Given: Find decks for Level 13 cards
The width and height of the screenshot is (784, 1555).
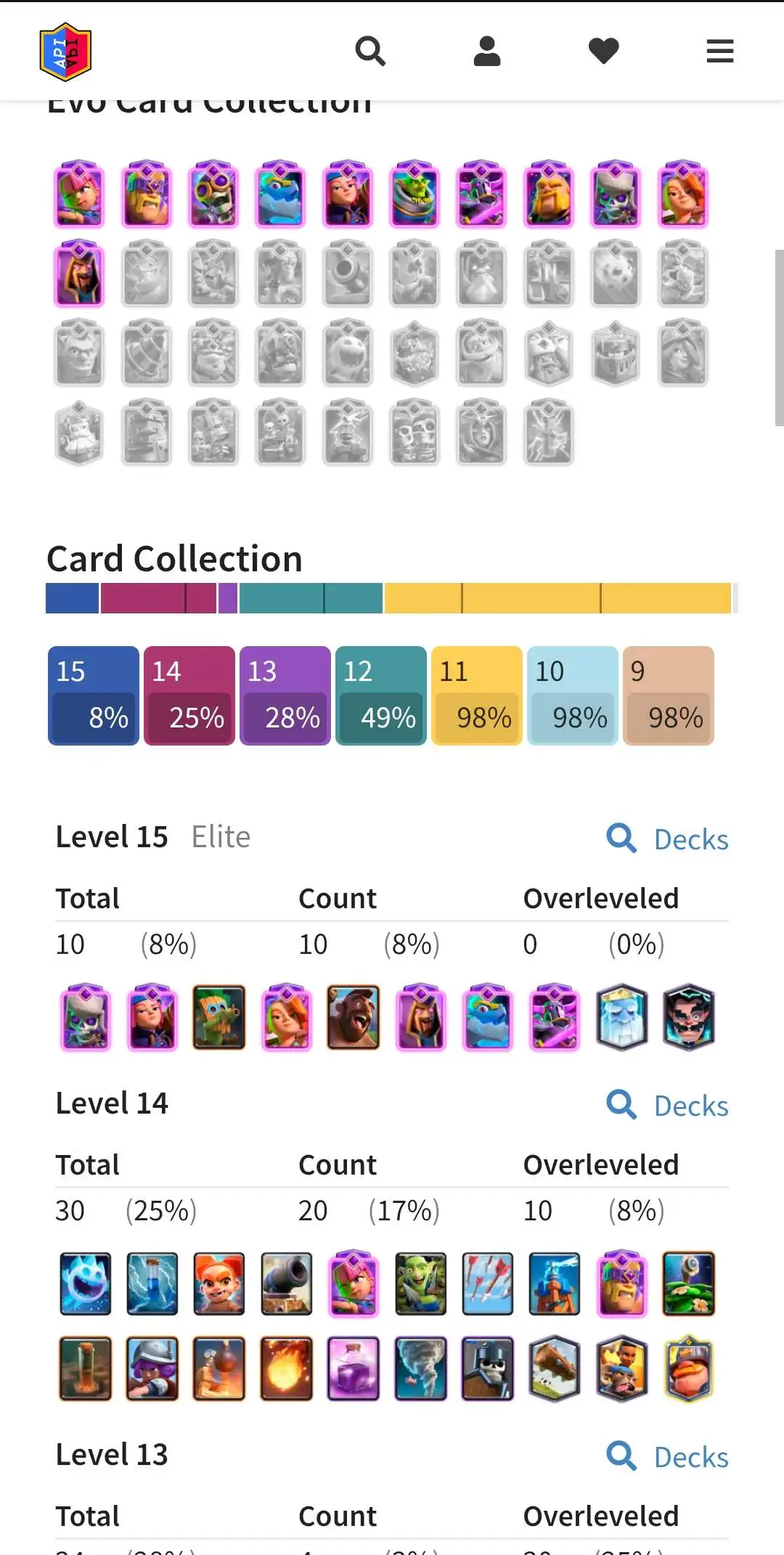Looking at the screenshot, I should [x=668, y=1456].
